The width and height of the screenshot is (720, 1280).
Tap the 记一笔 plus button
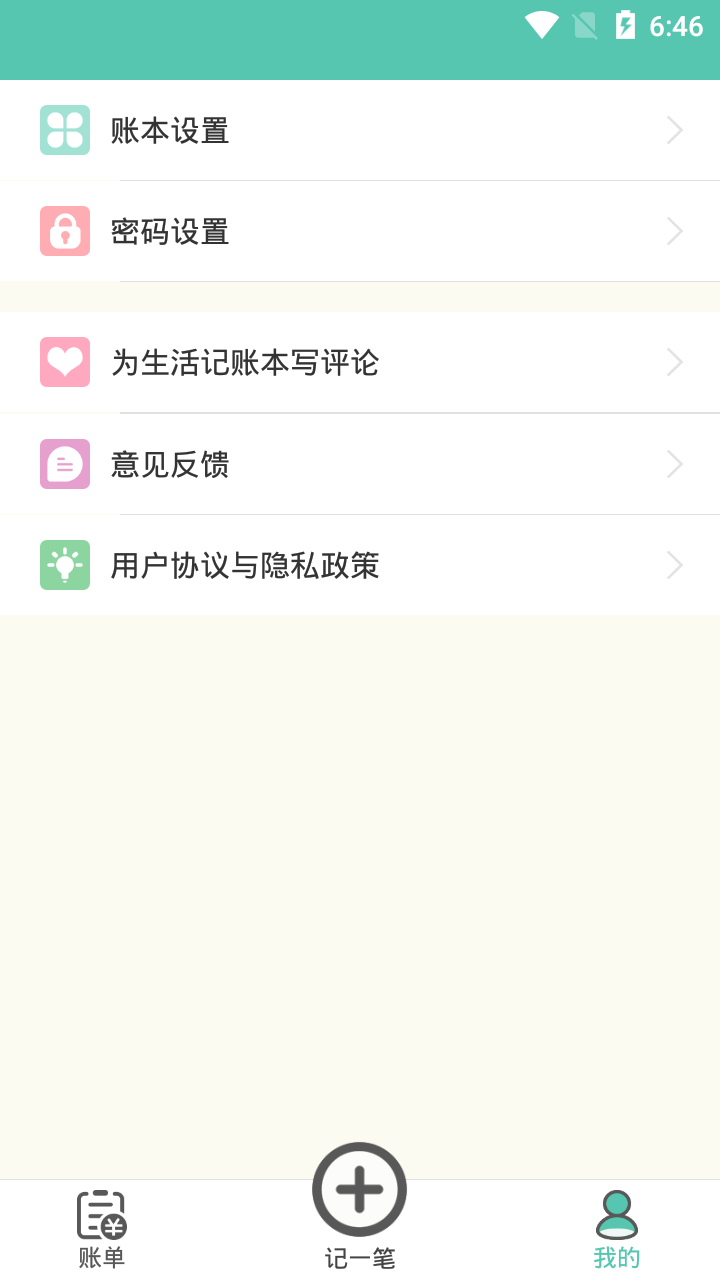click(360, 1190)
